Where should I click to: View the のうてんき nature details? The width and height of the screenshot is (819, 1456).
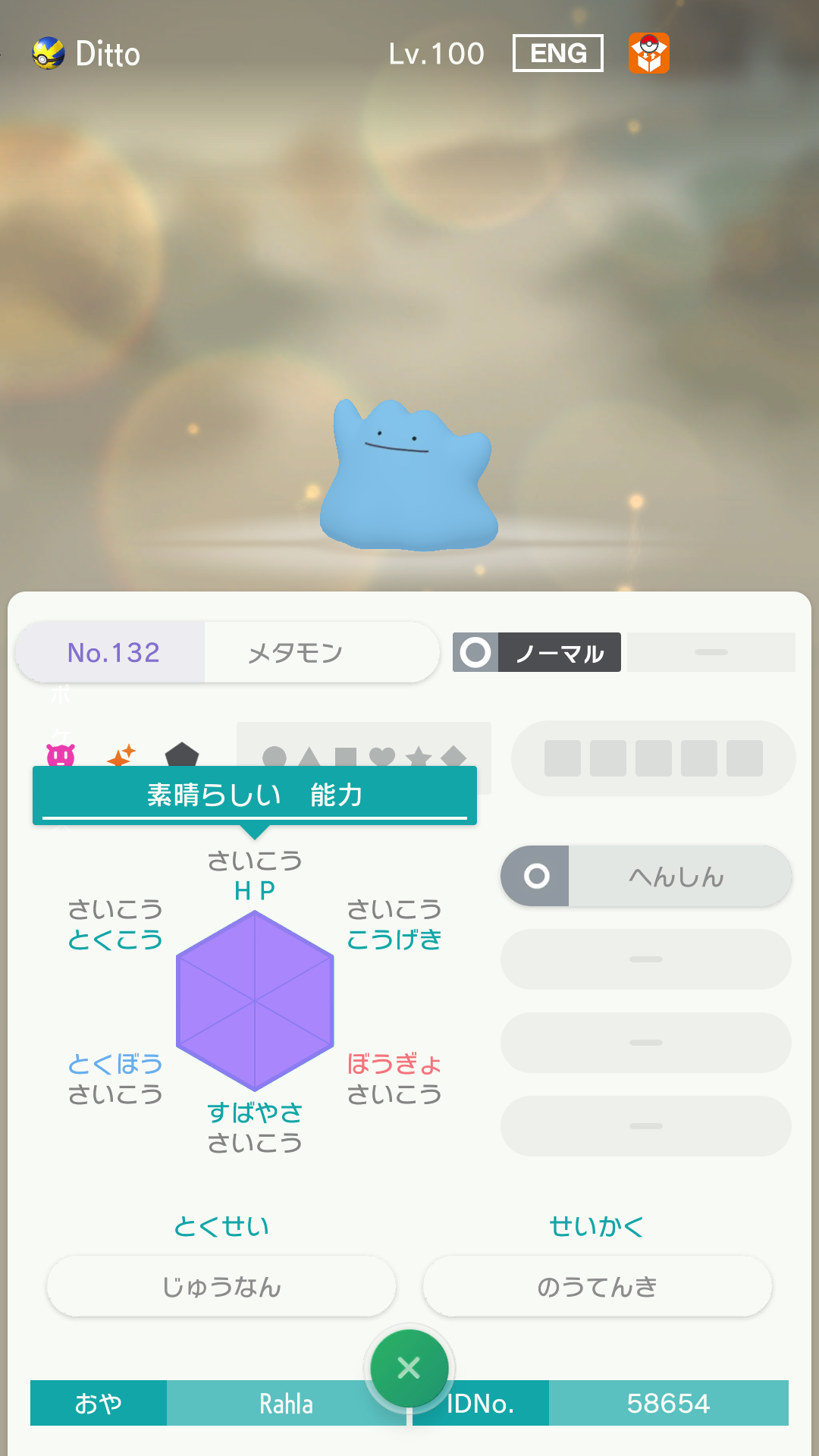click(x=597, y=1287)
